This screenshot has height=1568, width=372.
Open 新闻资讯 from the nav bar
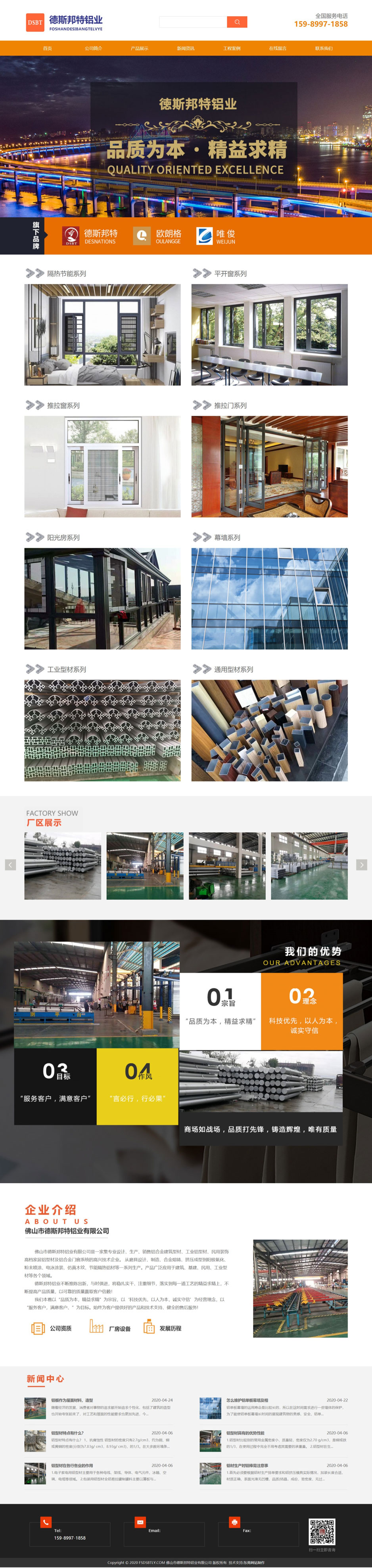[186, 48]
